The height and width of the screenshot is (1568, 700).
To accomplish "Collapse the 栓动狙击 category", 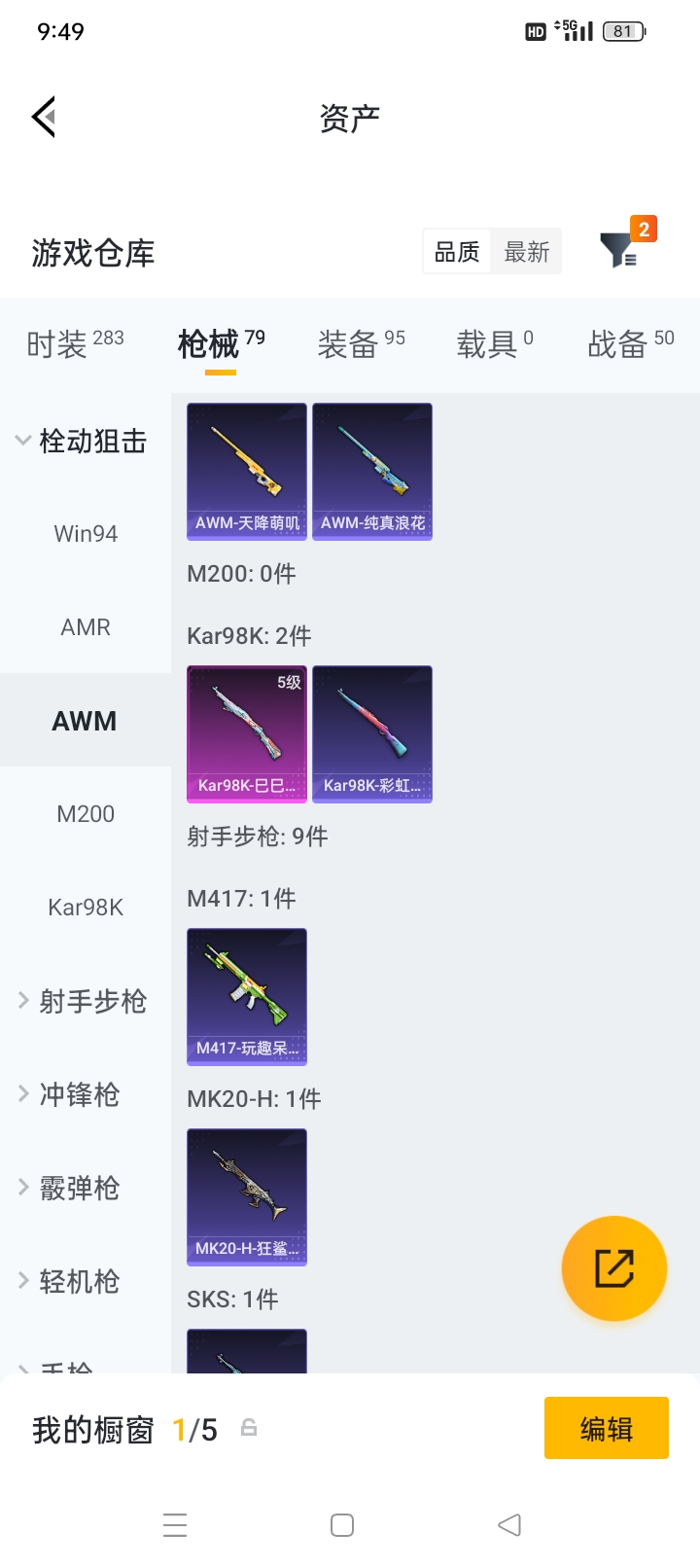I will (x=83, y=441).
